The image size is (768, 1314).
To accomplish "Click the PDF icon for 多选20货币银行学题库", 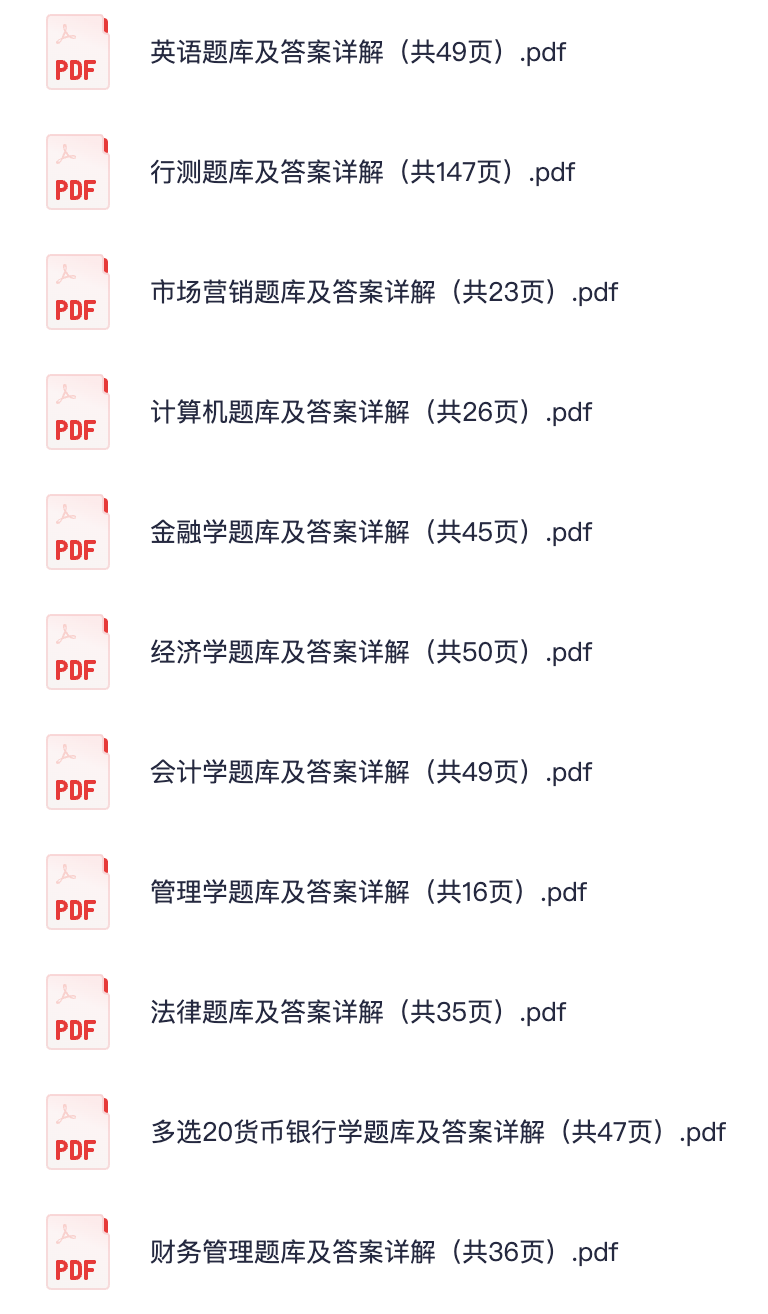I will coord(77,1132).
